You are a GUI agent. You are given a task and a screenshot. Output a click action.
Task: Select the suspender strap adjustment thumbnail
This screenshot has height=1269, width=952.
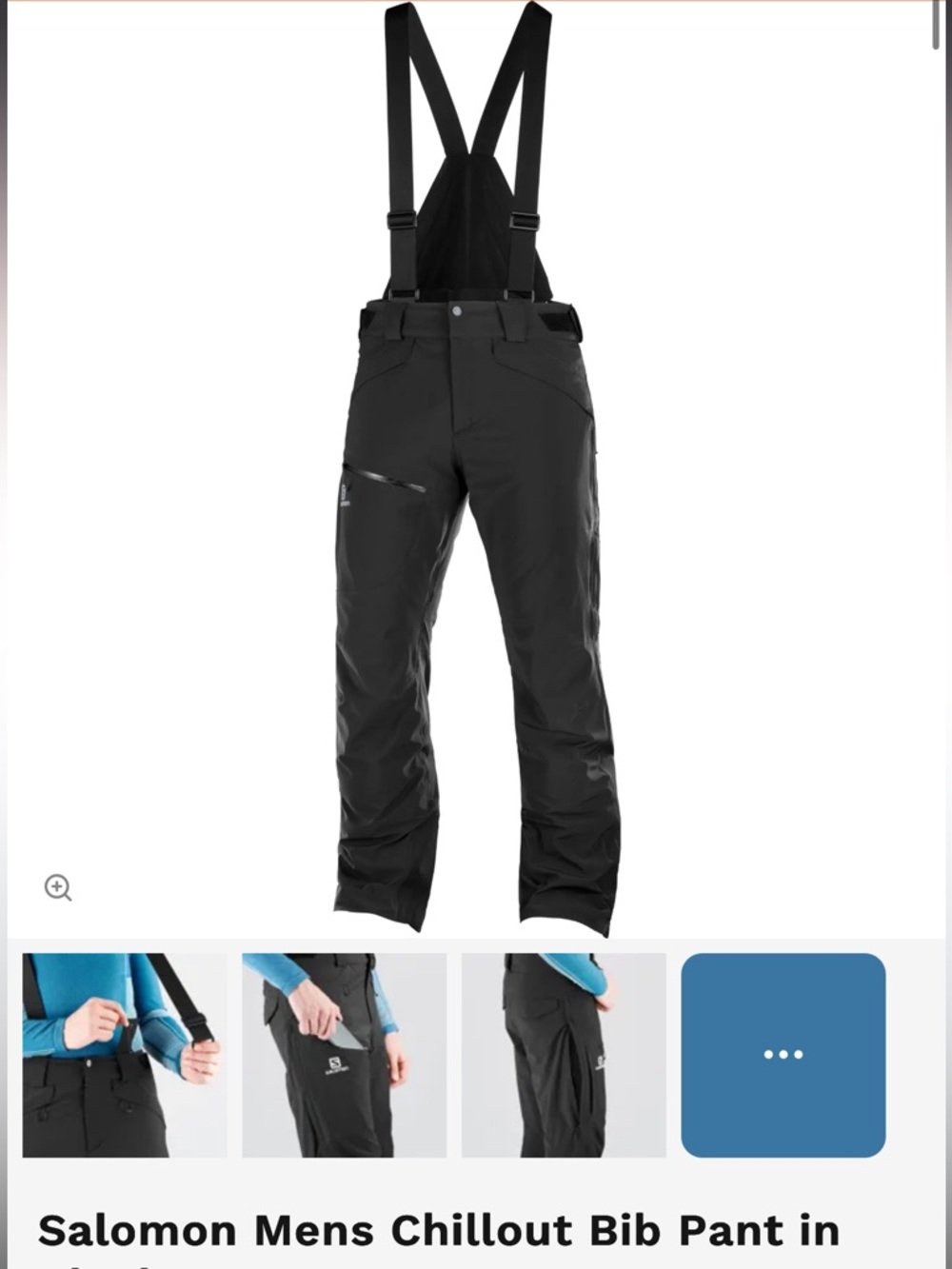click(x=125, y=1053)
